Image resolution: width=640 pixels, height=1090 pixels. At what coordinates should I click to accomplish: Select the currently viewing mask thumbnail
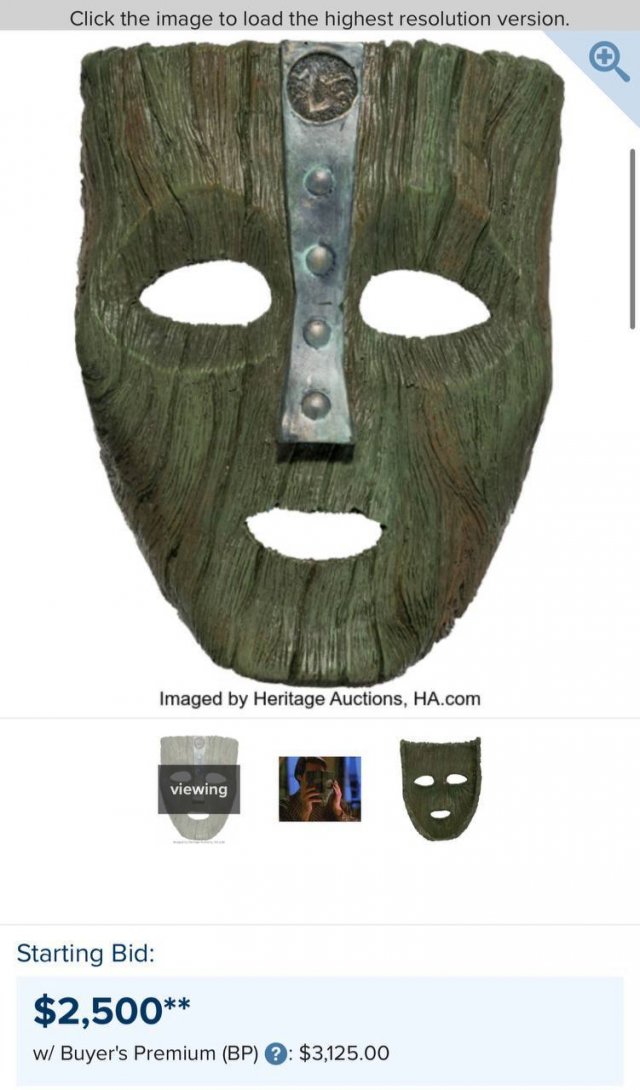click(199, 789)
